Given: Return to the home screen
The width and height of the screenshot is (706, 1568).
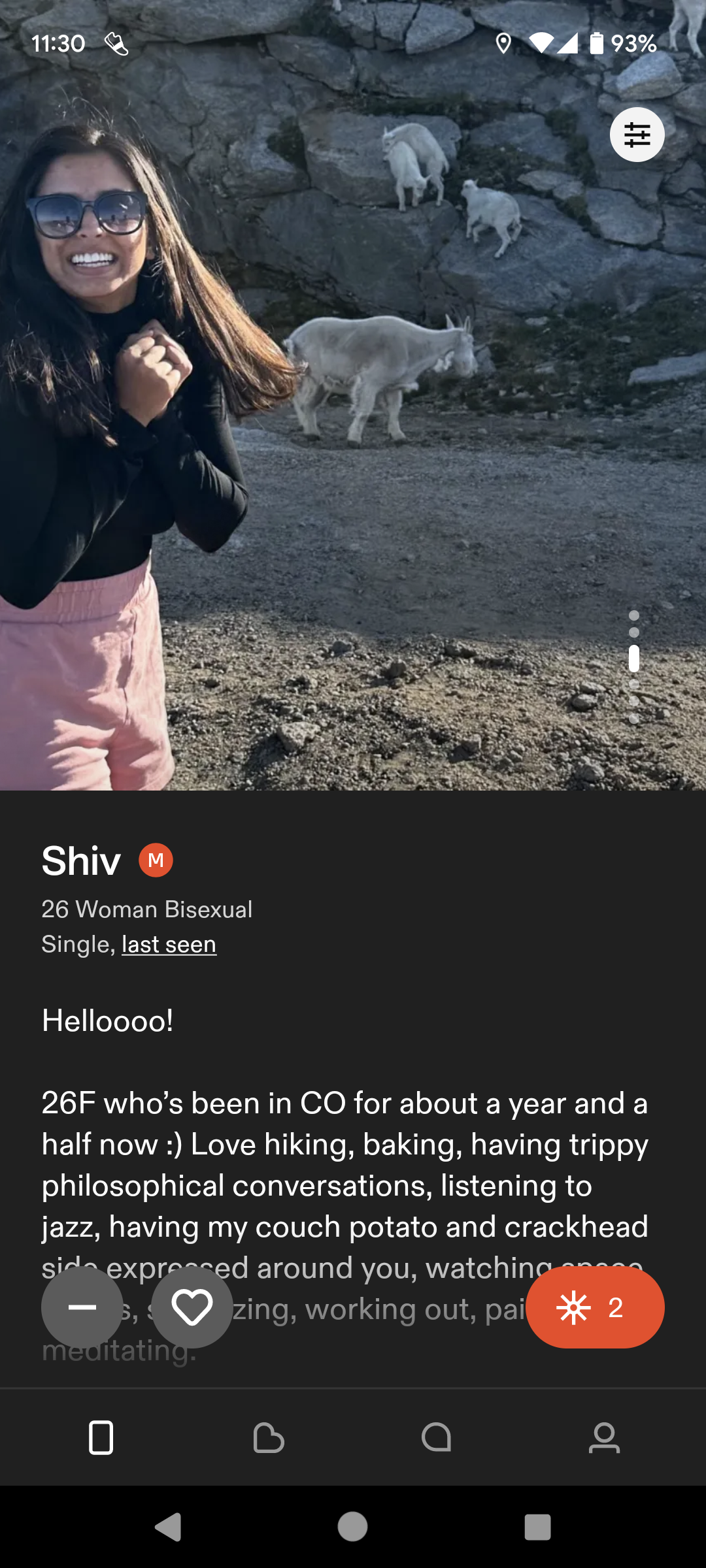Looking at the screenshot, I should 353,1527.
